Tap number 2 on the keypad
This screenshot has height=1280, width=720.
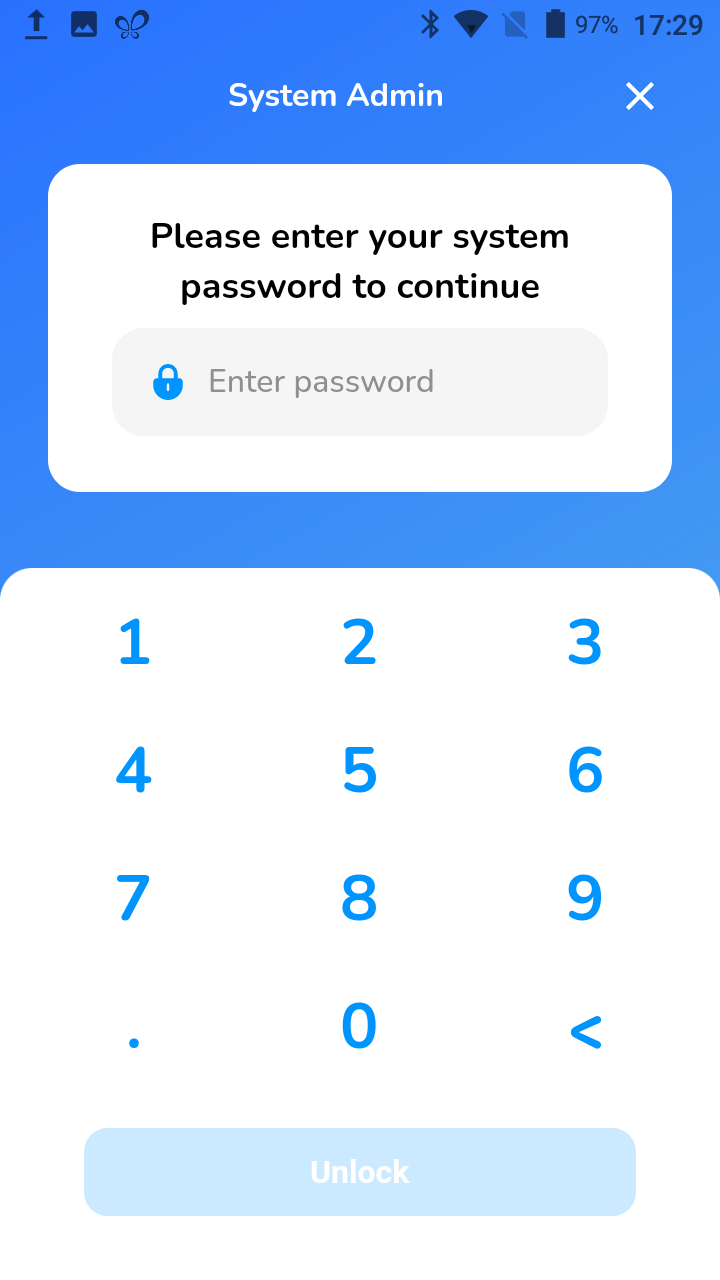pos(359,642)
